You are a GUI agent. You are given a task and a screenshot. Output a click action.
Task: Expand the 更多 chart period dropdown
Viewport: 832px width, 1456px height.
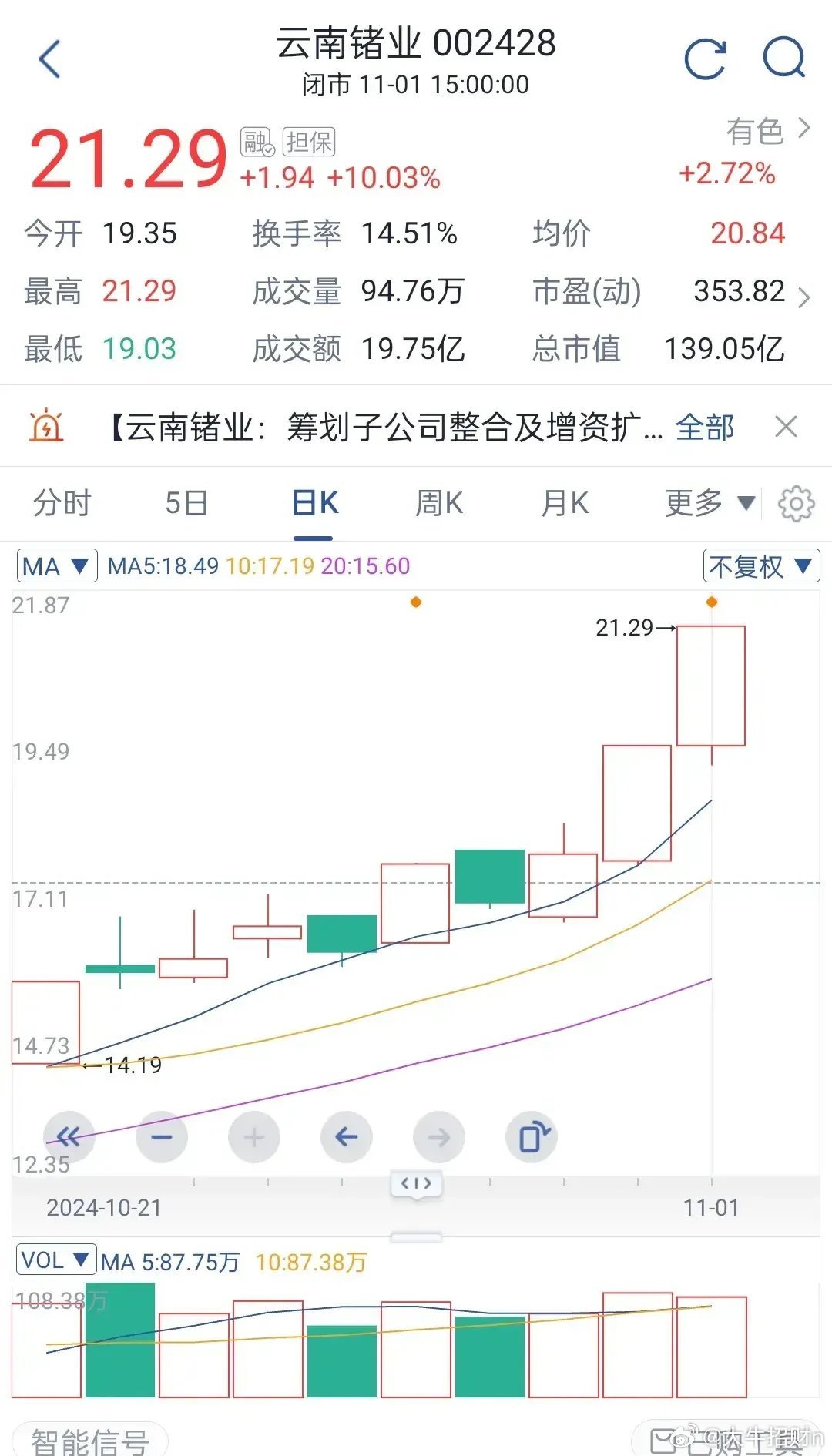pos(710,503)
